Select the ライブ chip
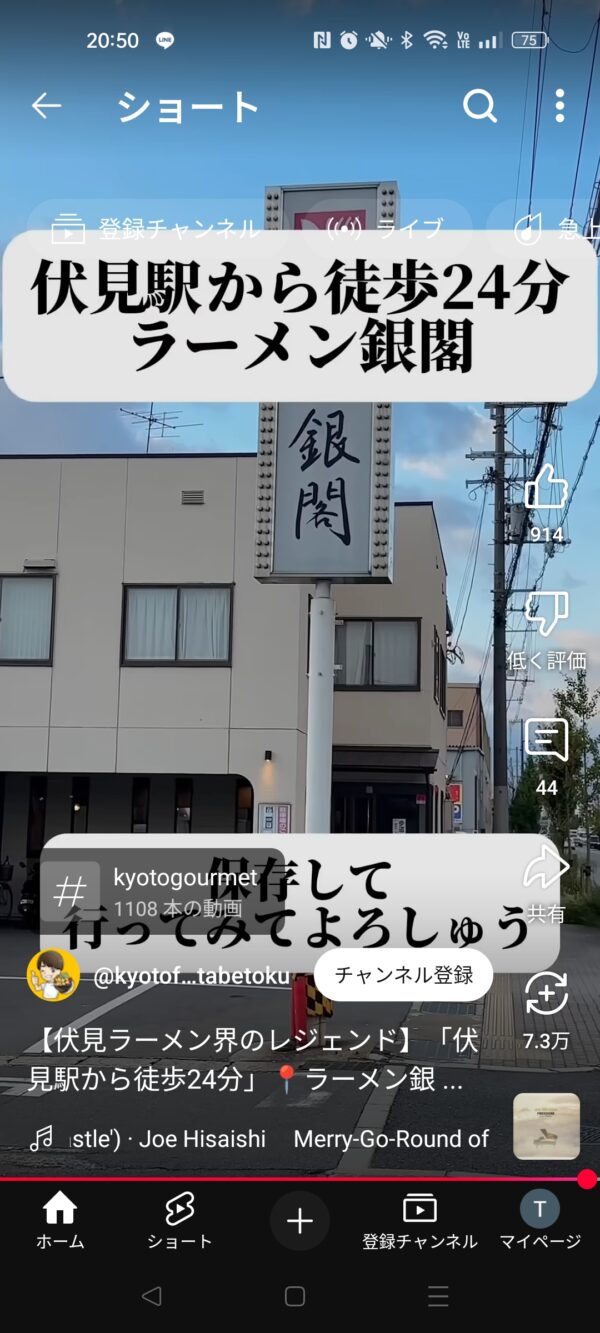600x1333 pixels. tap(386, 229)
